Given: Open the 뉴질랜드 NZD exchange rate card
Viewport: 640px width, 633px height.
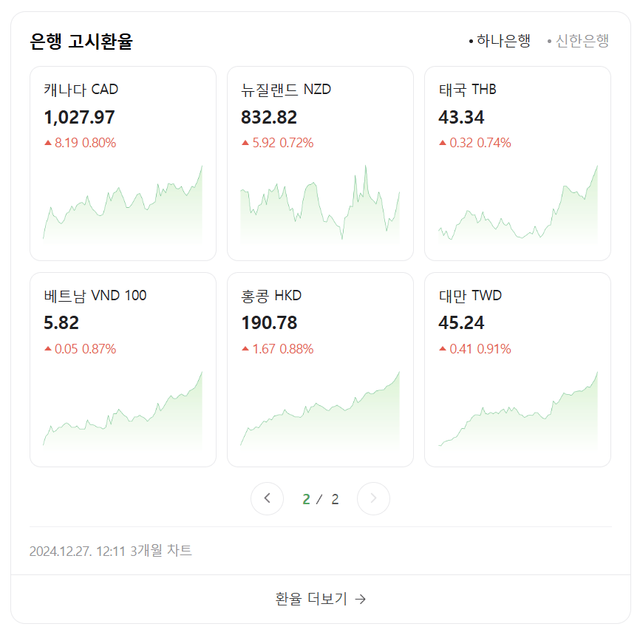Looking at the screenshot, I should [320, 163].
